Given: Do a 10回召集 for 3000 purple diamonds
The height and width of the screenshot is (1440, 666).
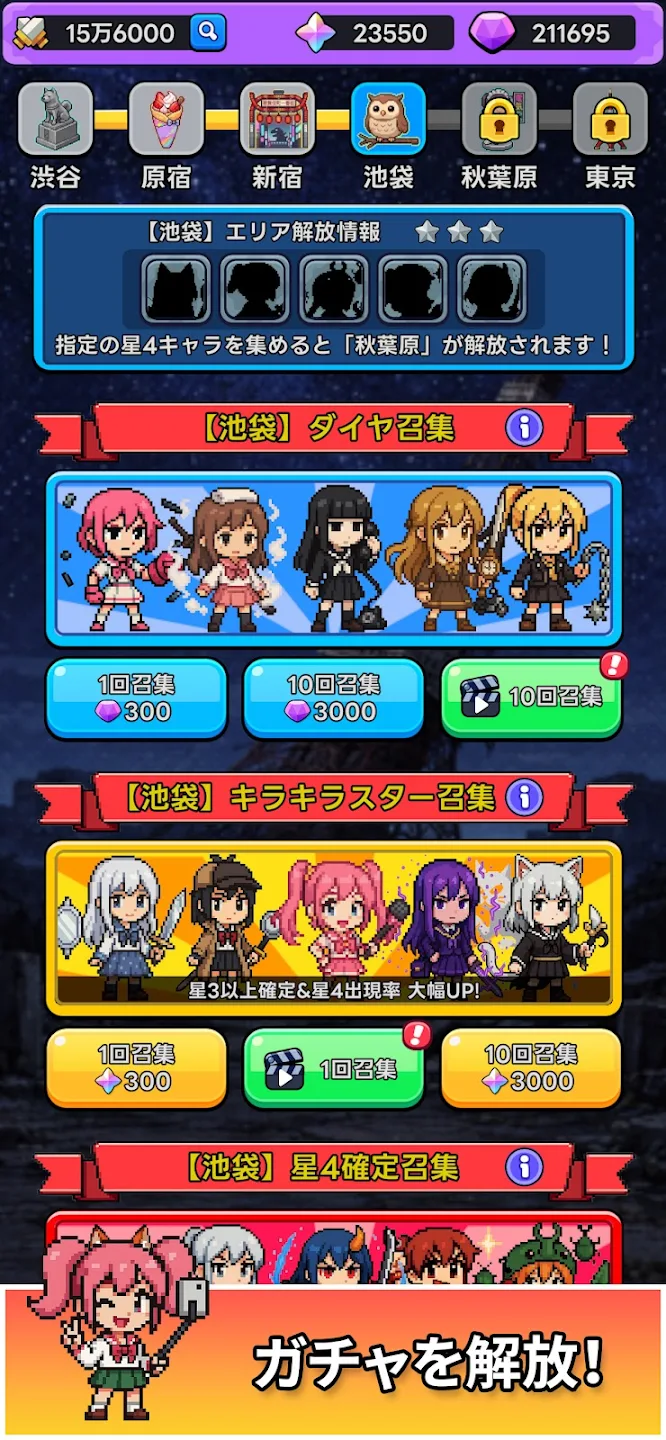Looking at the screenshot, I should (333, 698).
